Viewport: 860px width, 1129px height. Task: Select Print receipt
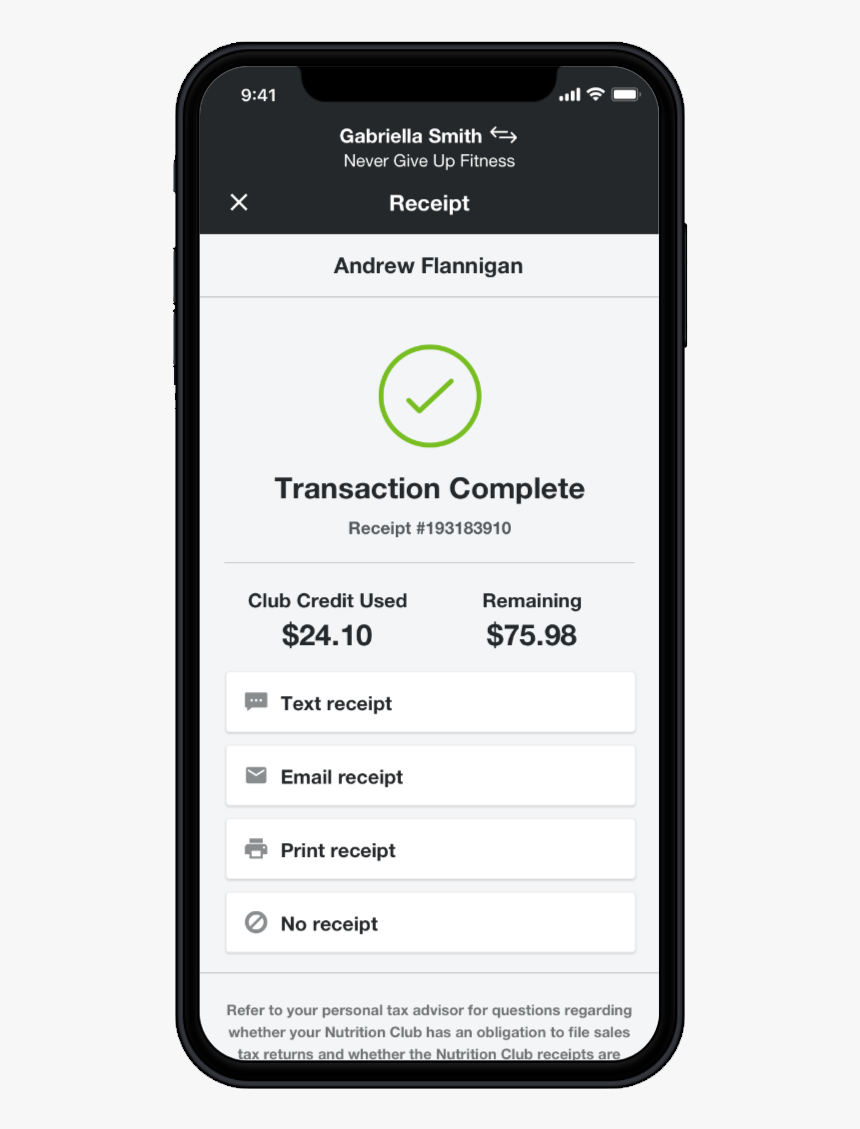(430, 850)
